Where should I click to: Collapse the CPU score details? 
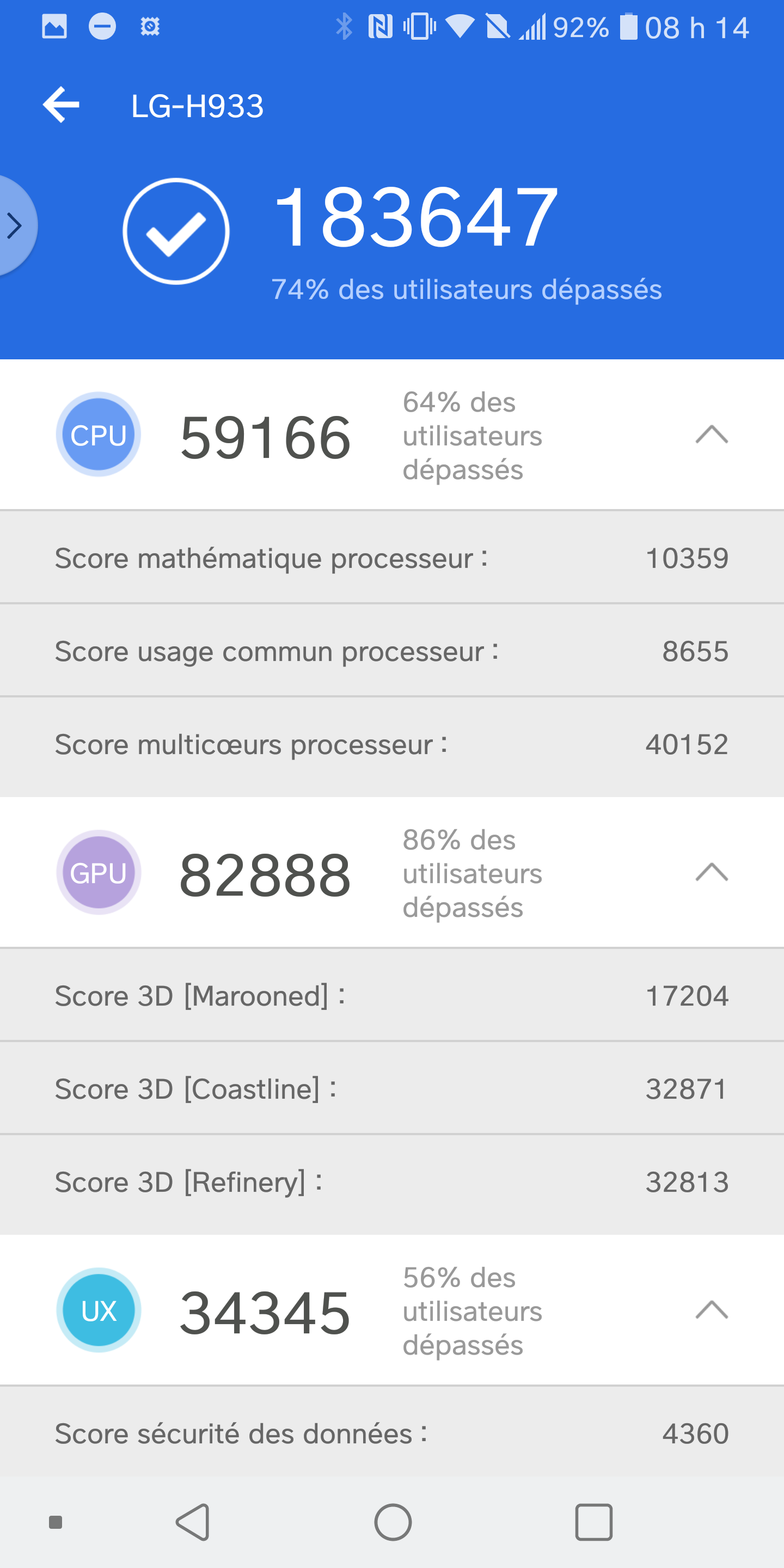(711, 434)
